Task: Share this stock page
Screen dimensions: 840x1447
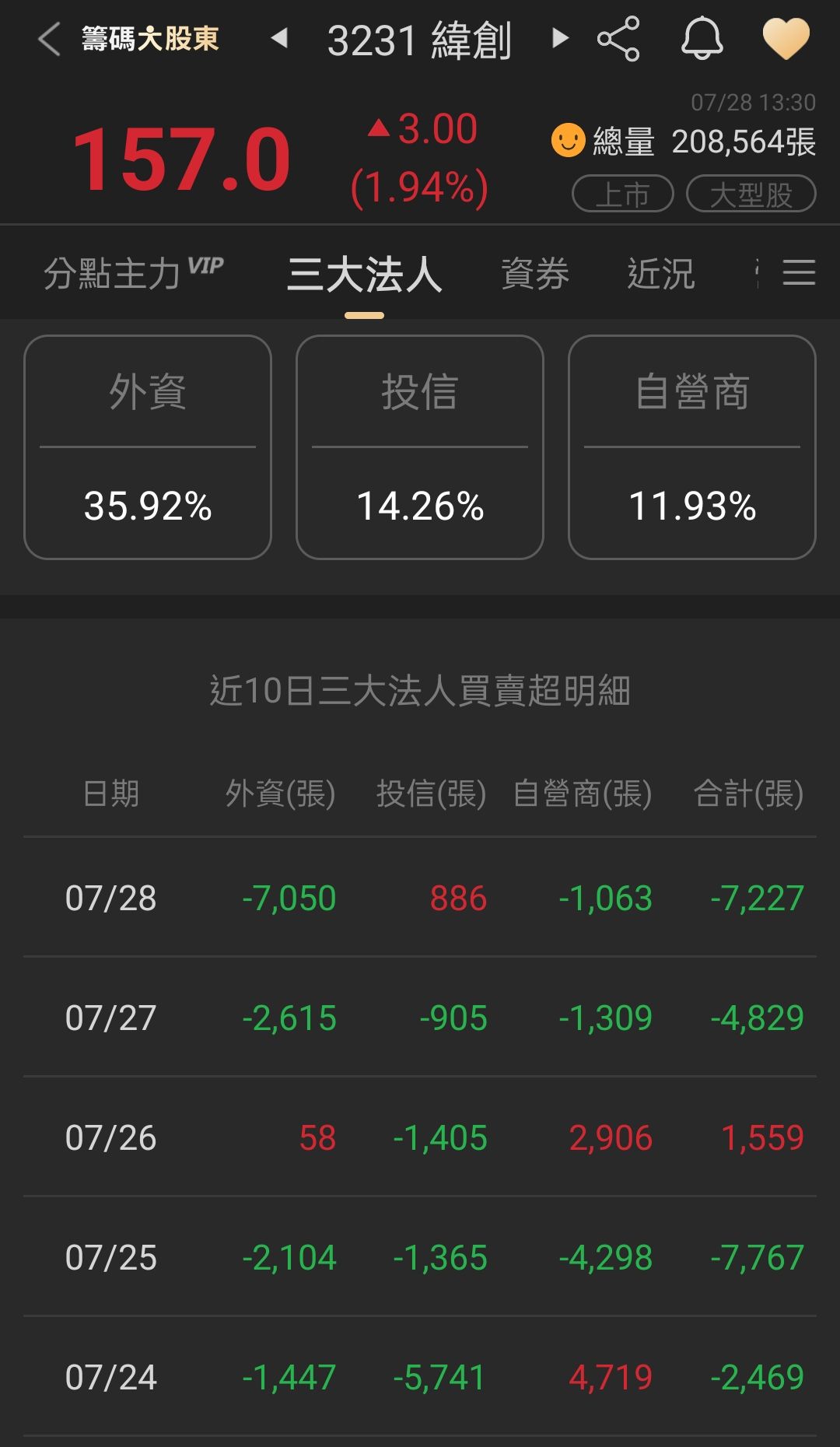Action: point(618,39)
